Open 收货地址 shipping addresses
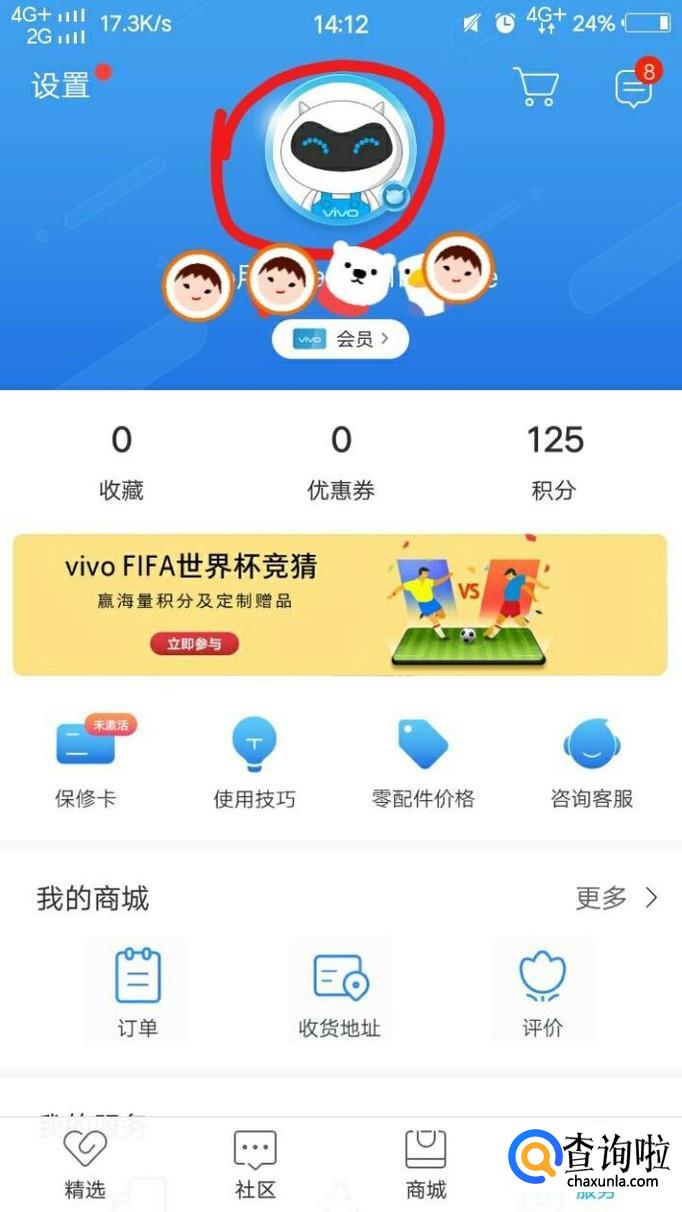The height and width of the screenshot is (1212, 682). (340, 991)
